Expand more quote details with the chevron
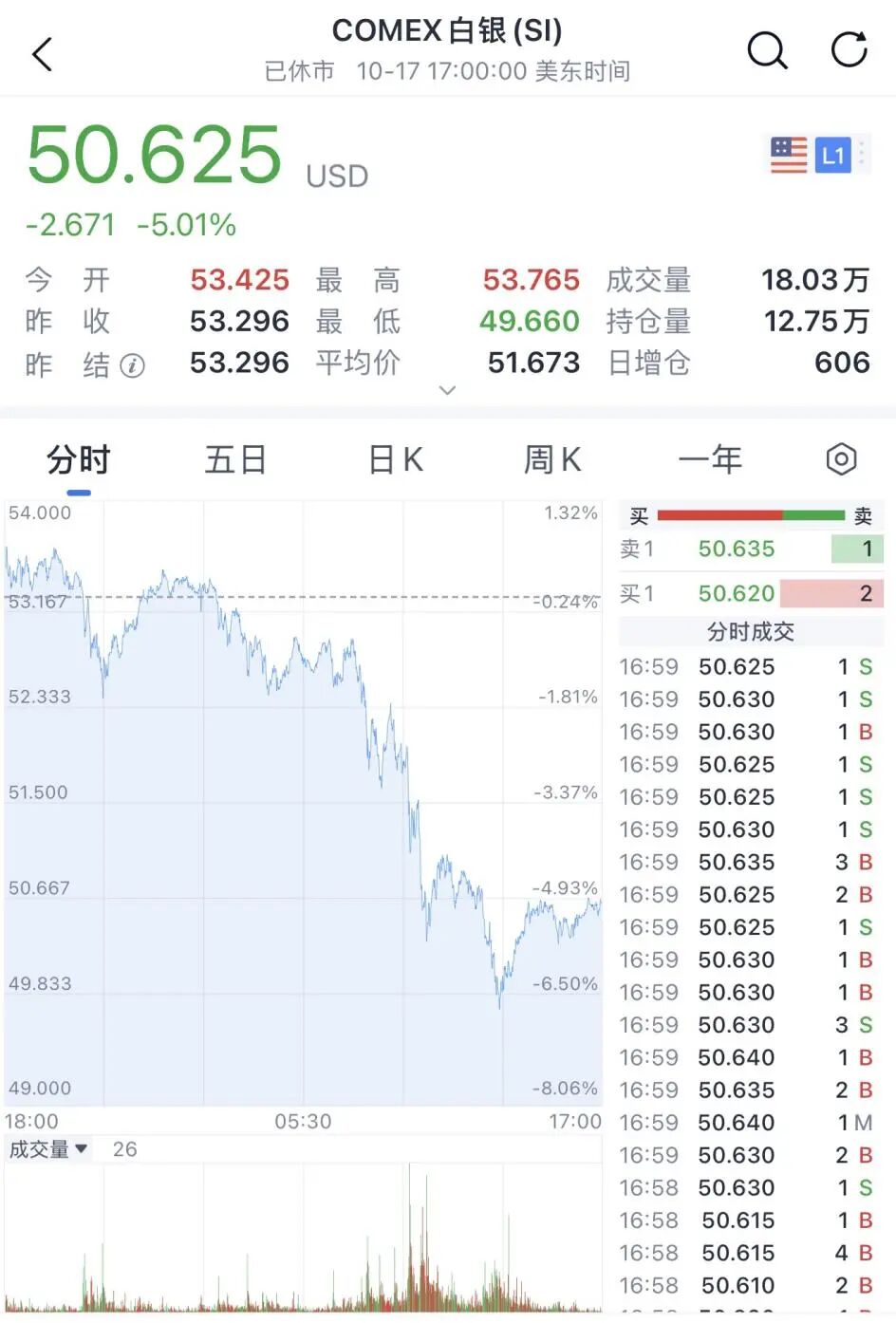The height and width of the screenshot is (1323, 896). [448, 390]
